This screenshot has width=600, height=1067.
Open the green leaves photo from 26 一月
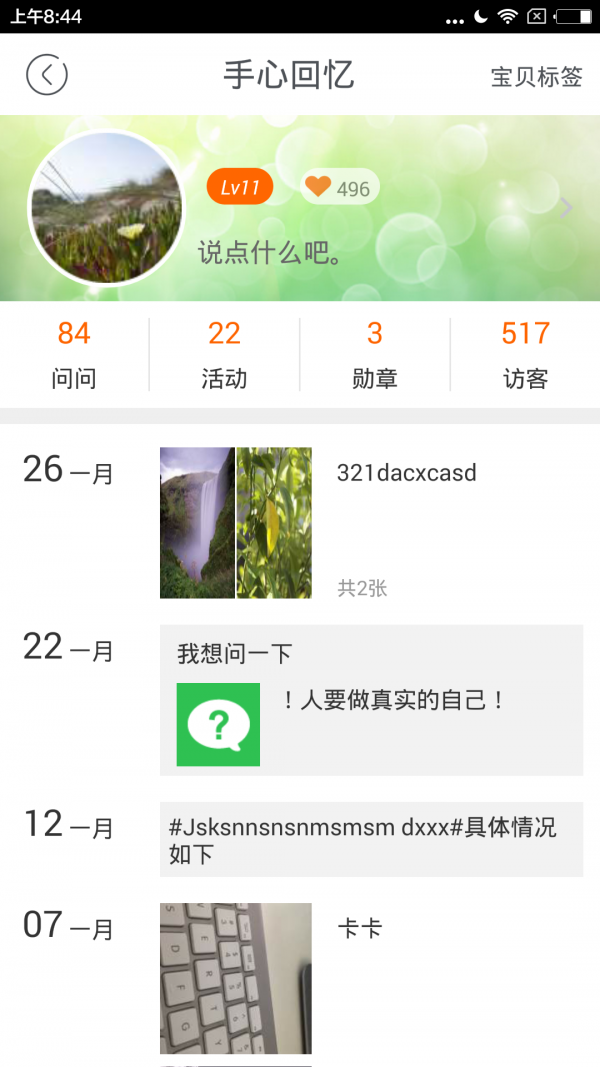coord(274,523)
